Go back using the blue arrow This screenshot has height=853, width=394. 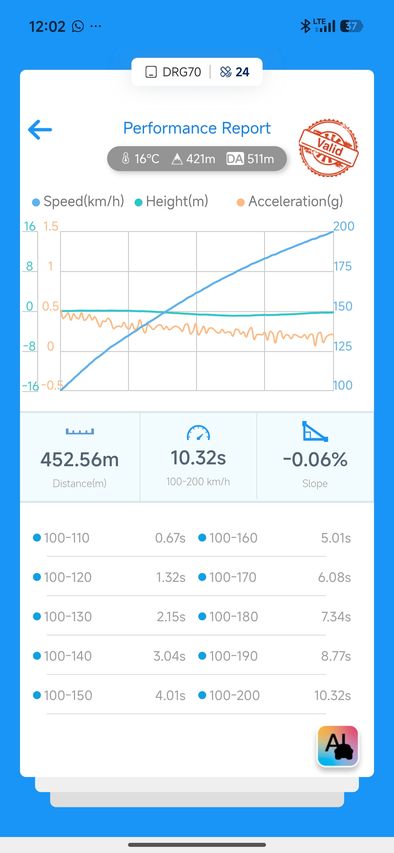click(x=40, y=130)
